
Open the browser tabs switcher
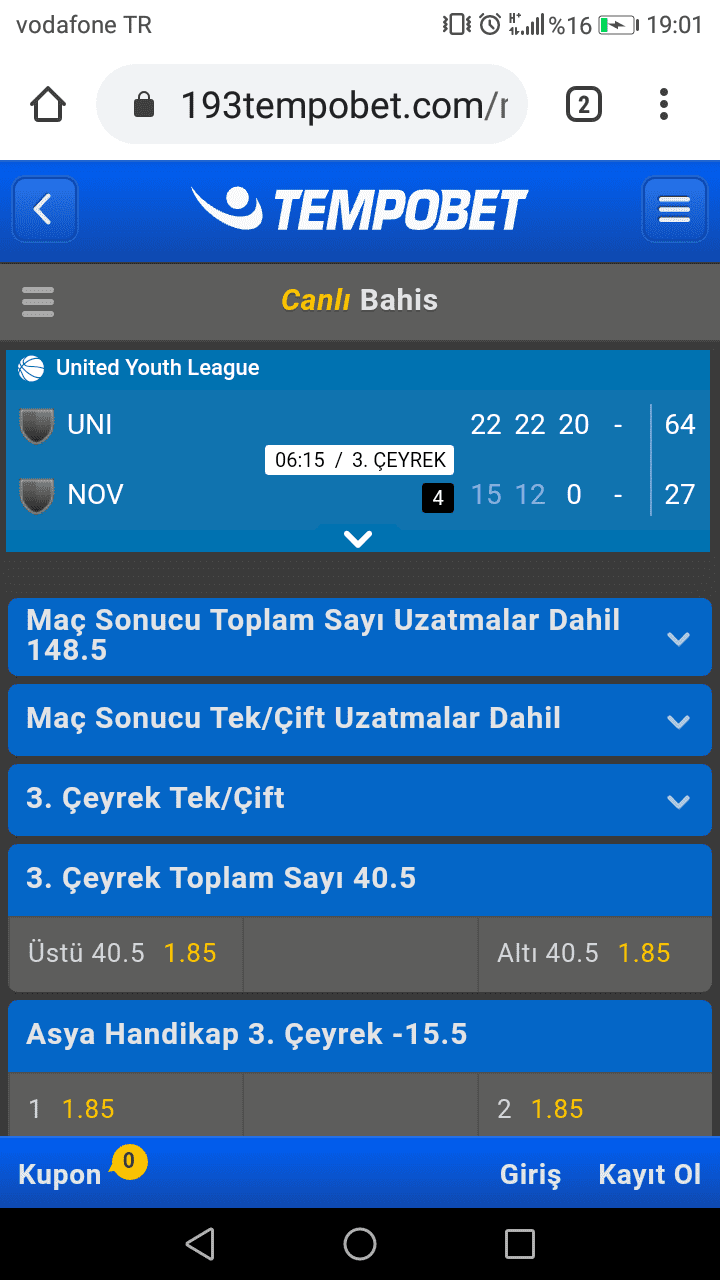coord(584,104)
